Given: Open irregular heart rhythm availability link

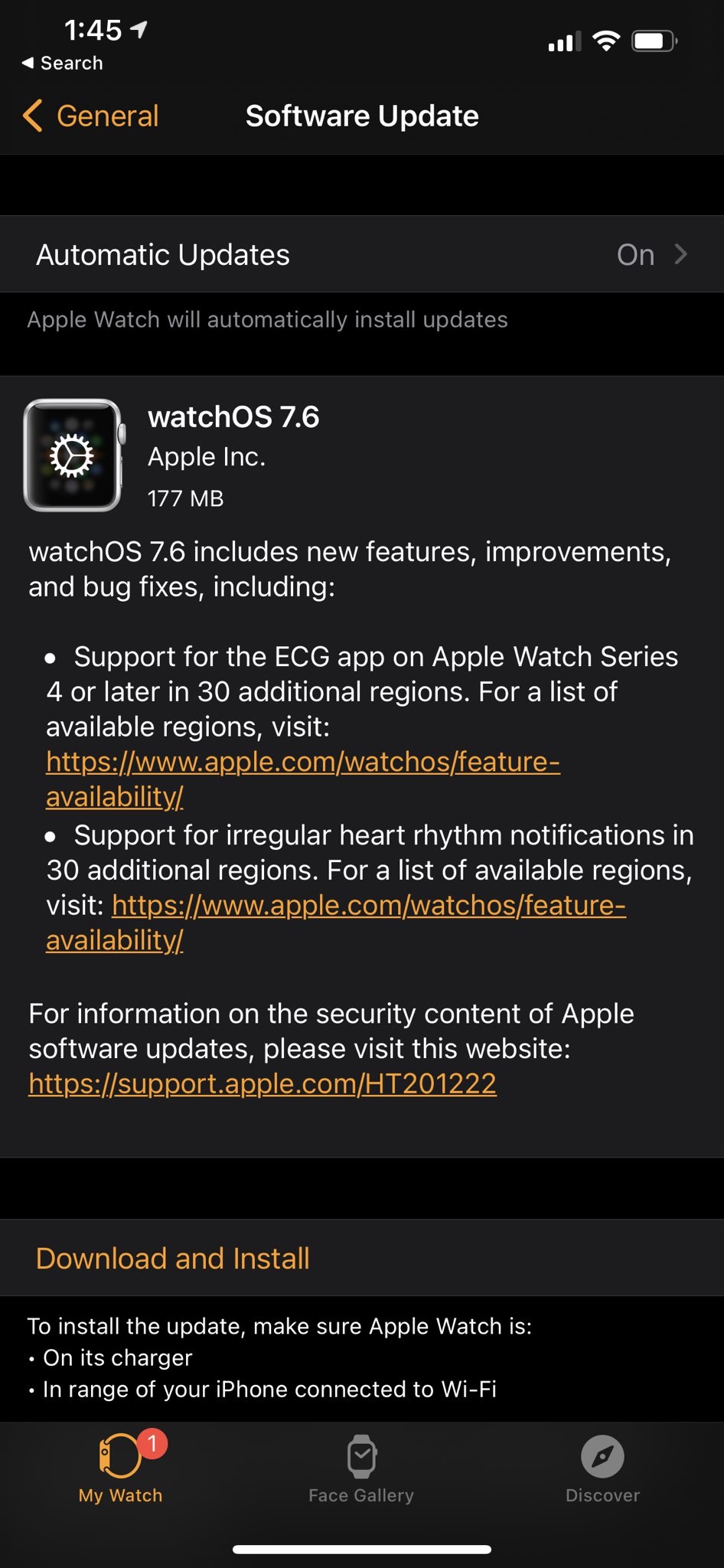Looking at the screenshot, I should tap(368, 906).
